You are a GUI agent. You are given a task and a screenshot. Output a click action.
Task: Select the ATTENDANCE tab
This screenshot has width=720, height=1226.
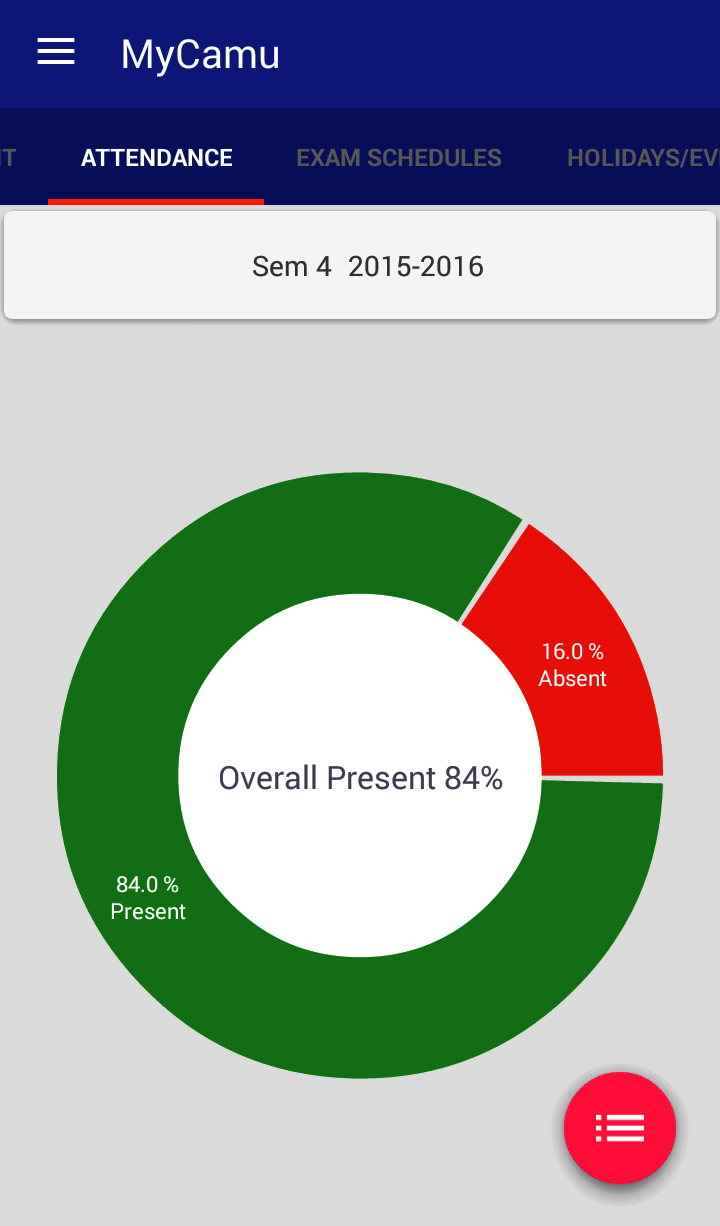coord(156,157)
